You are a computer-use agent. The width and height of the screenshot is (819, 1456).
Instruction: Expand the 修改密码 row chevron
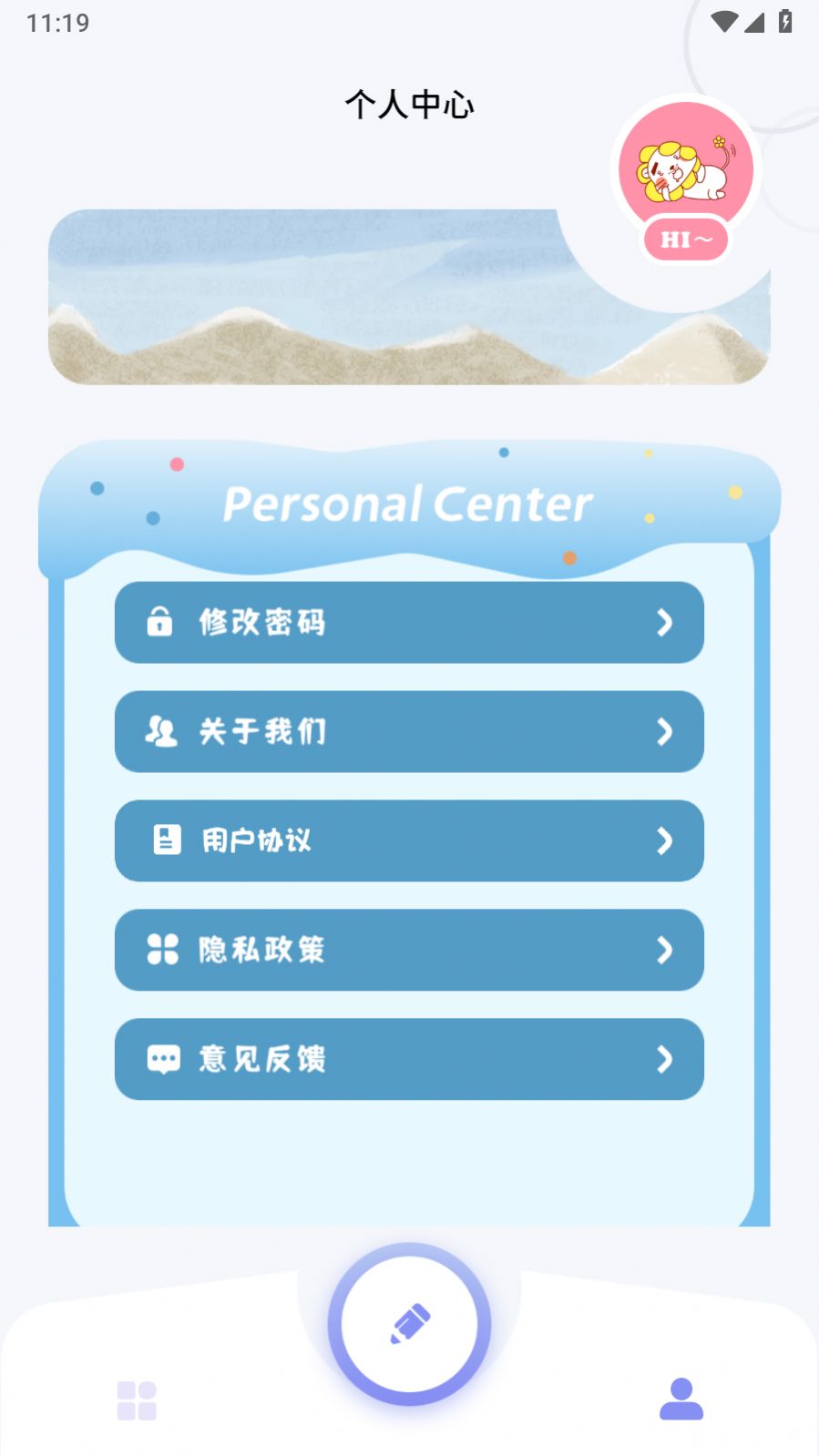click(x=665, y=623)
